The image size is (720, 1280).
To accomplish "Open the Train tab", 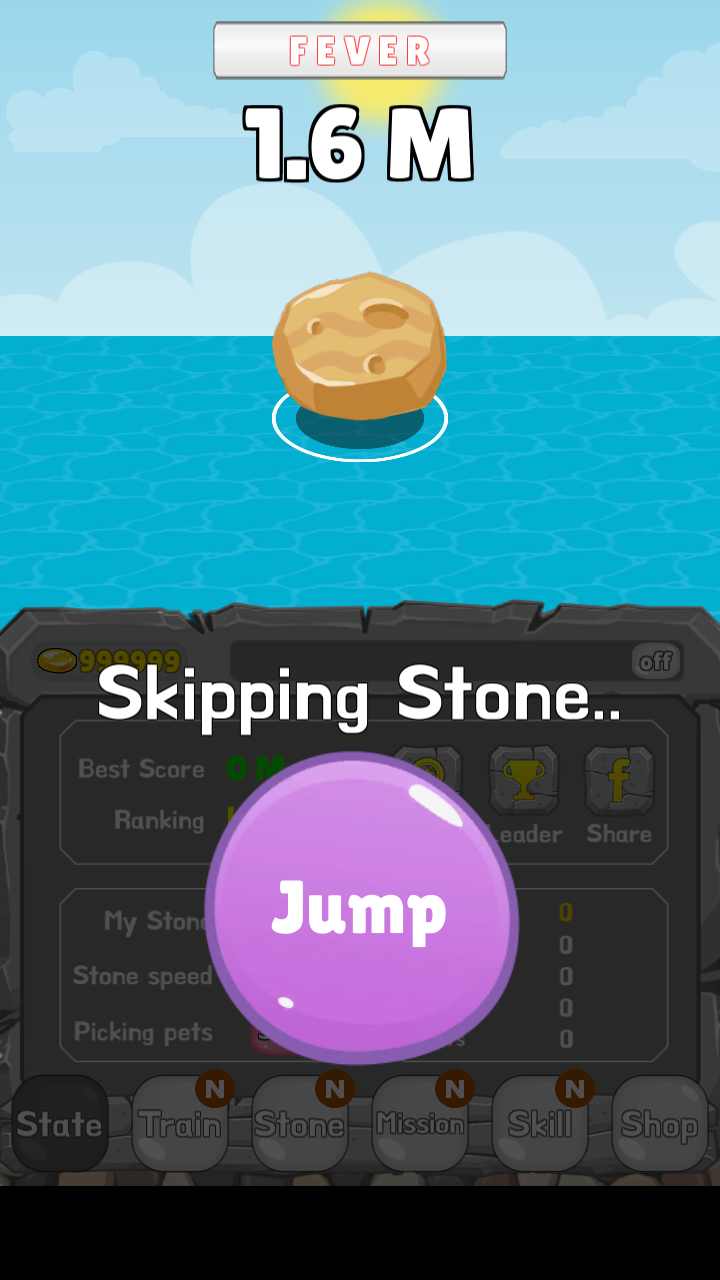I will (x=180, y=1124).
